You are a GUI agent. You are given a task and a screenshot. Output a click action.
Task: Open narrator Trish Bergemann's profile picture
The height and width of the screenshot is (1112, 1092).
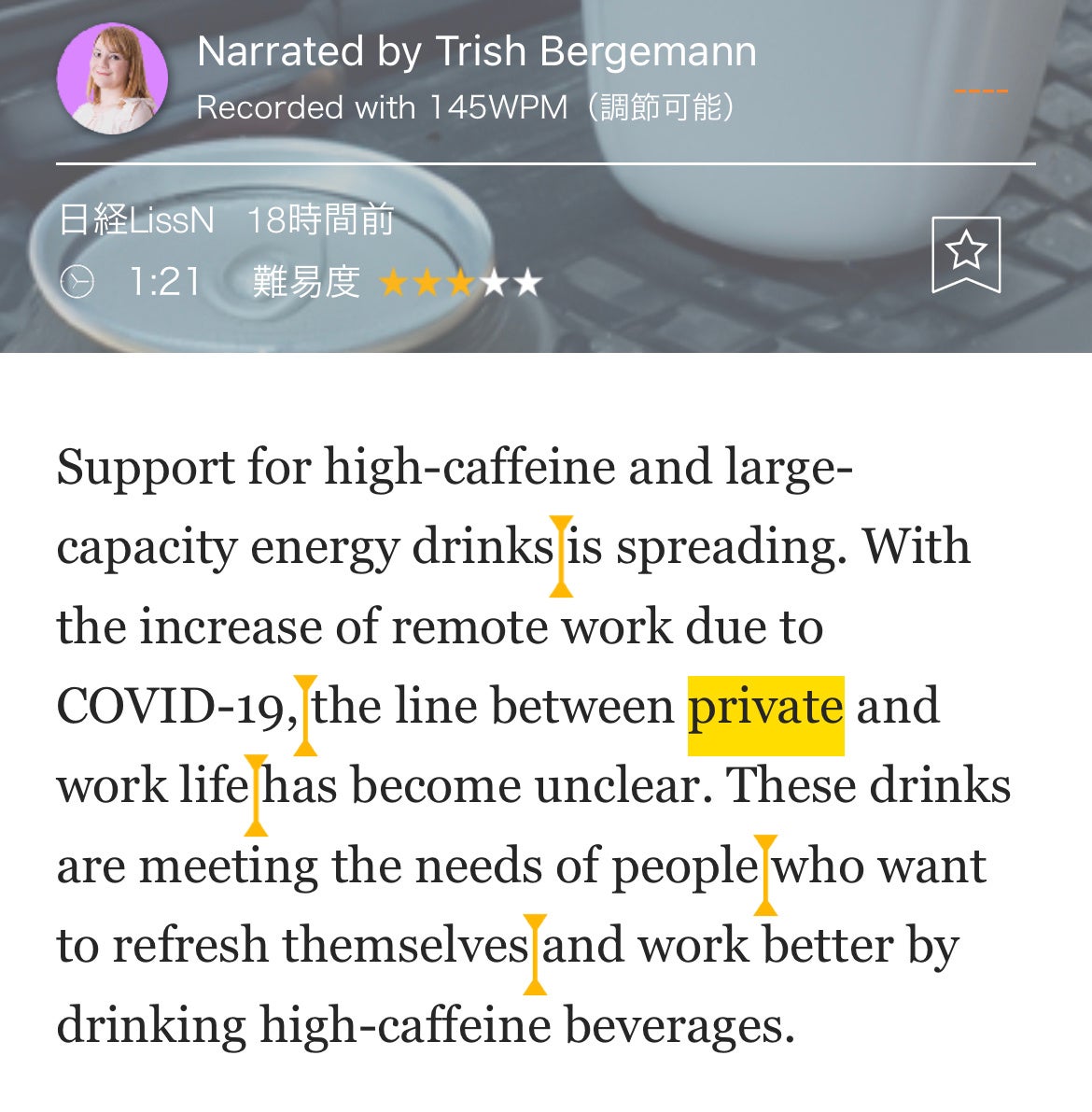(112, 79)
